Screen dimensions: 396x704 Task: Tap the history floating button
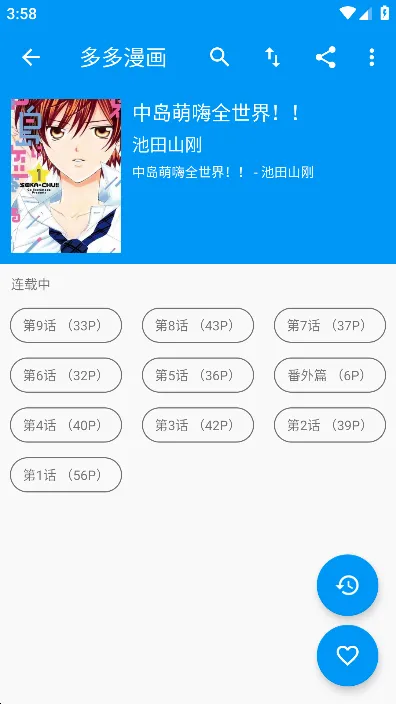(348, 585)
